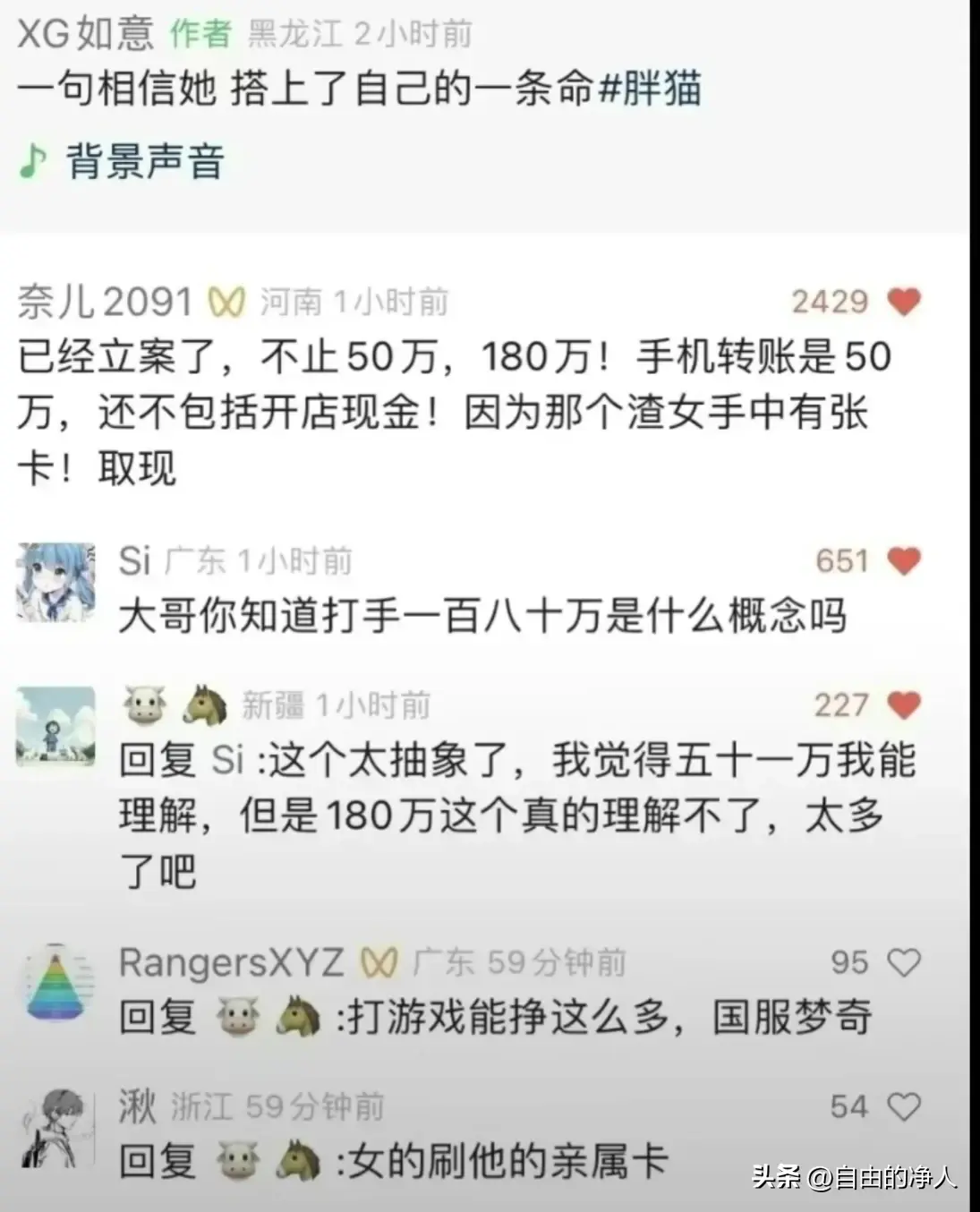Screen dimensions: 980x1212
Task: Like Si's comment with 651 likes
Action: pos(904,561)
